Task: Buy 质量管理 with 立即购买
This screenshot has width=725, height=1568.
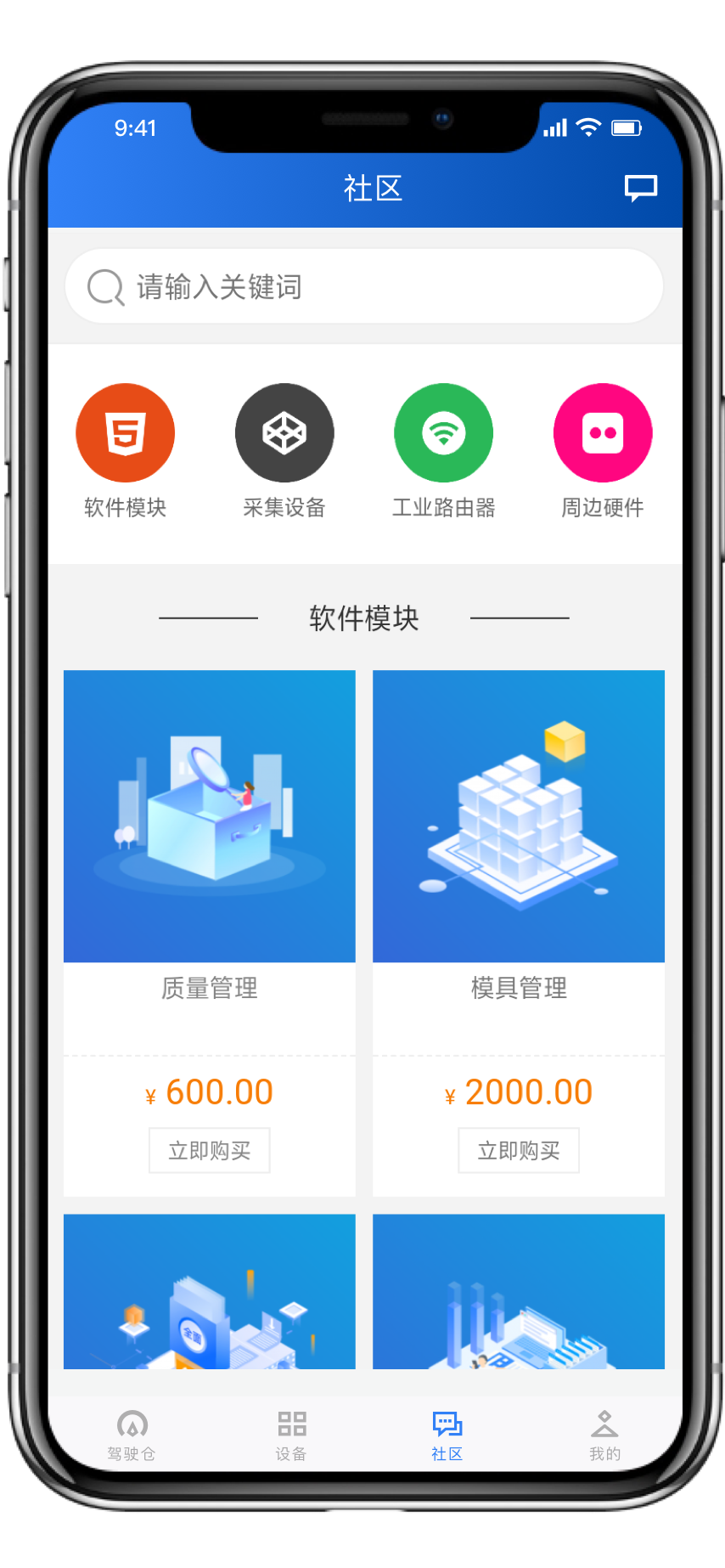Action: pos(210,1150)
